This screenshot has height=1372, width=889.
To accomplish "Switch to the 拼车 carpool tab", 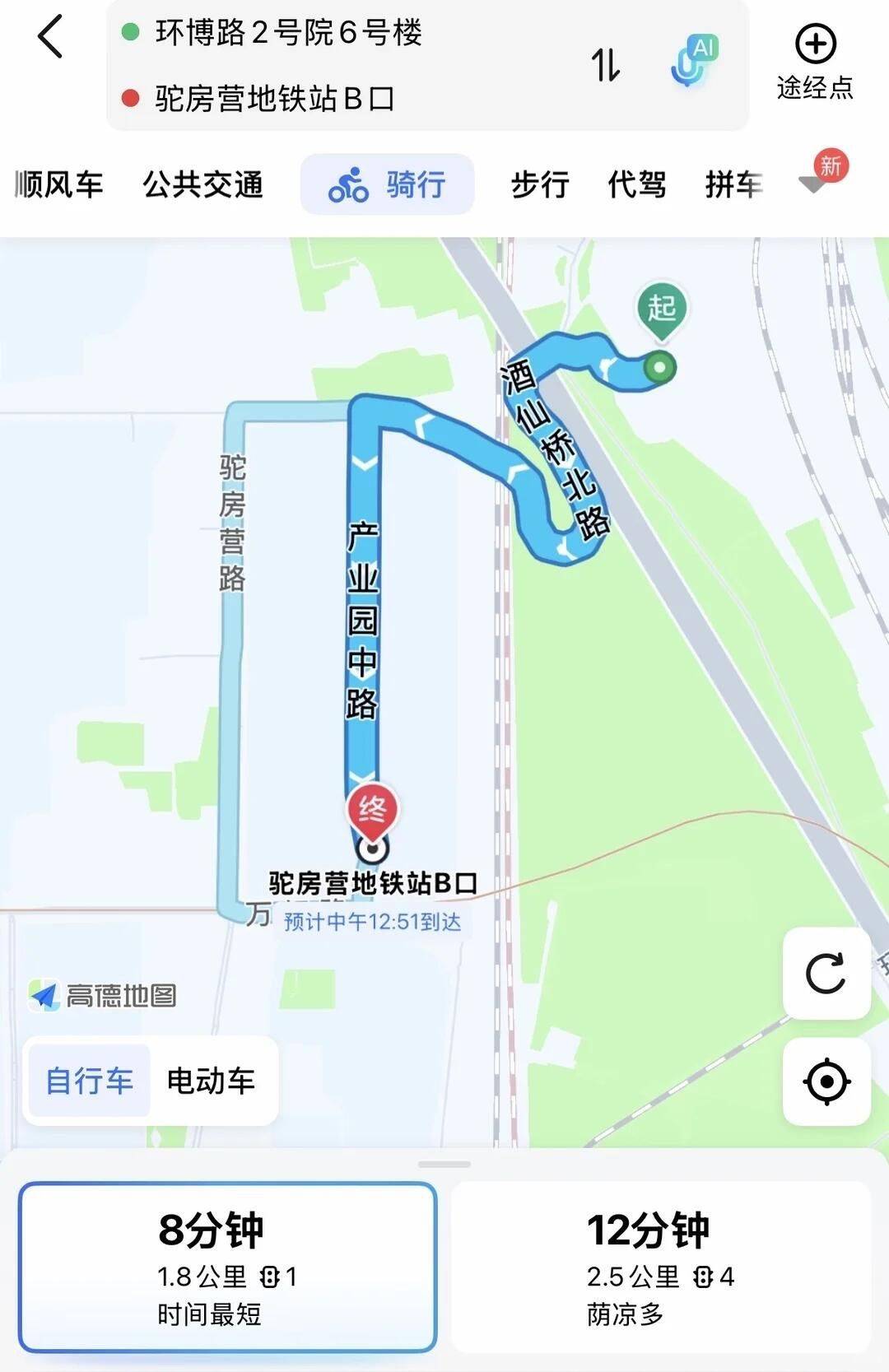I will (x=733, y=184).
